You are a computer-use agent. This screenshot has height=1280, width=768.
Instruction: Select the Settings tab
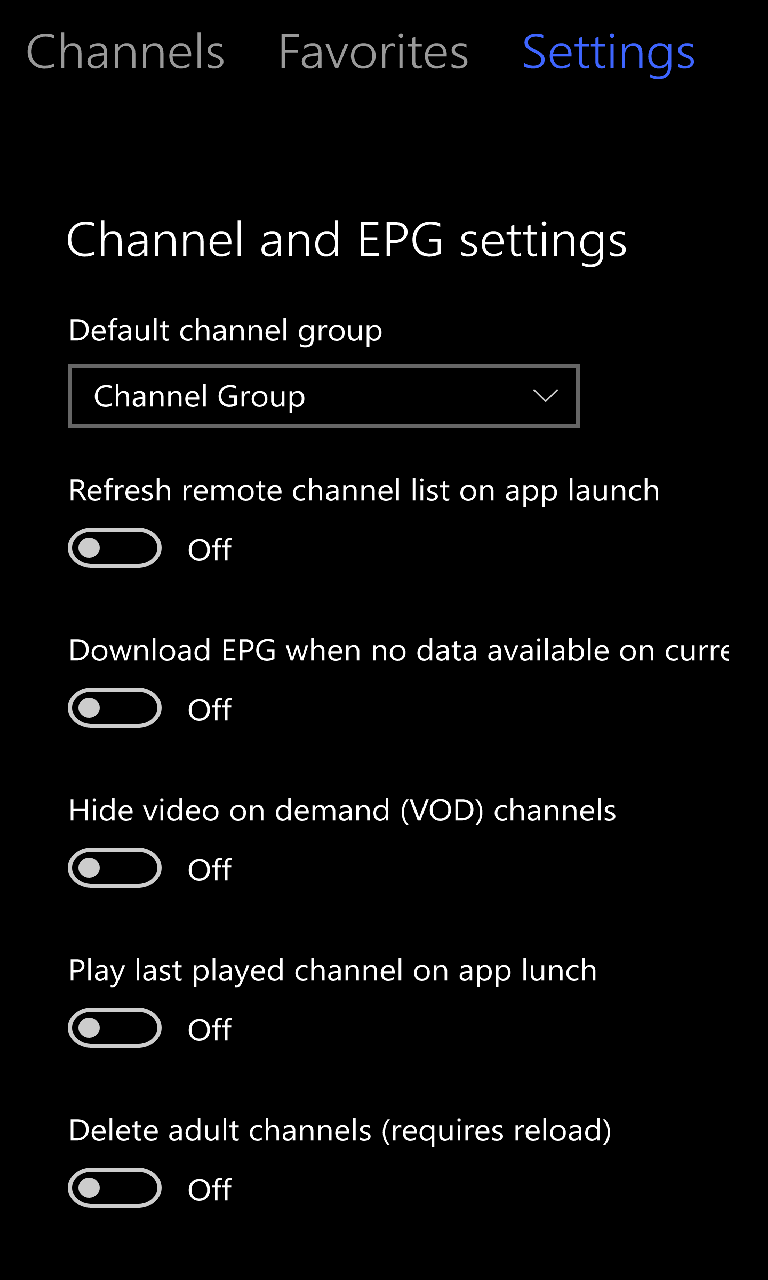click(608, 52)
